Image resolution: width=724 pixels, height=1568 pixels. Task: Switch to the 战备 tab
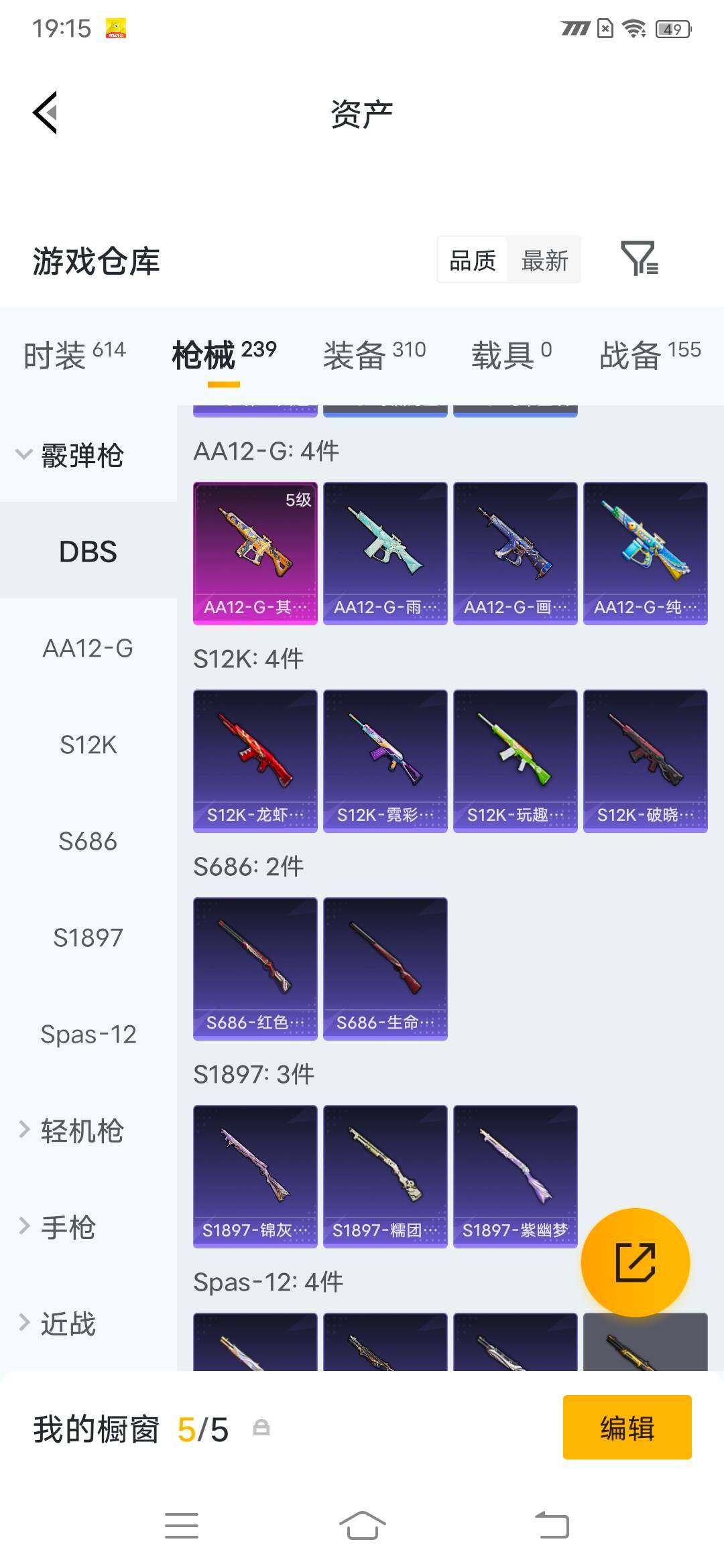pyautogui.click(x=650, y=354)
